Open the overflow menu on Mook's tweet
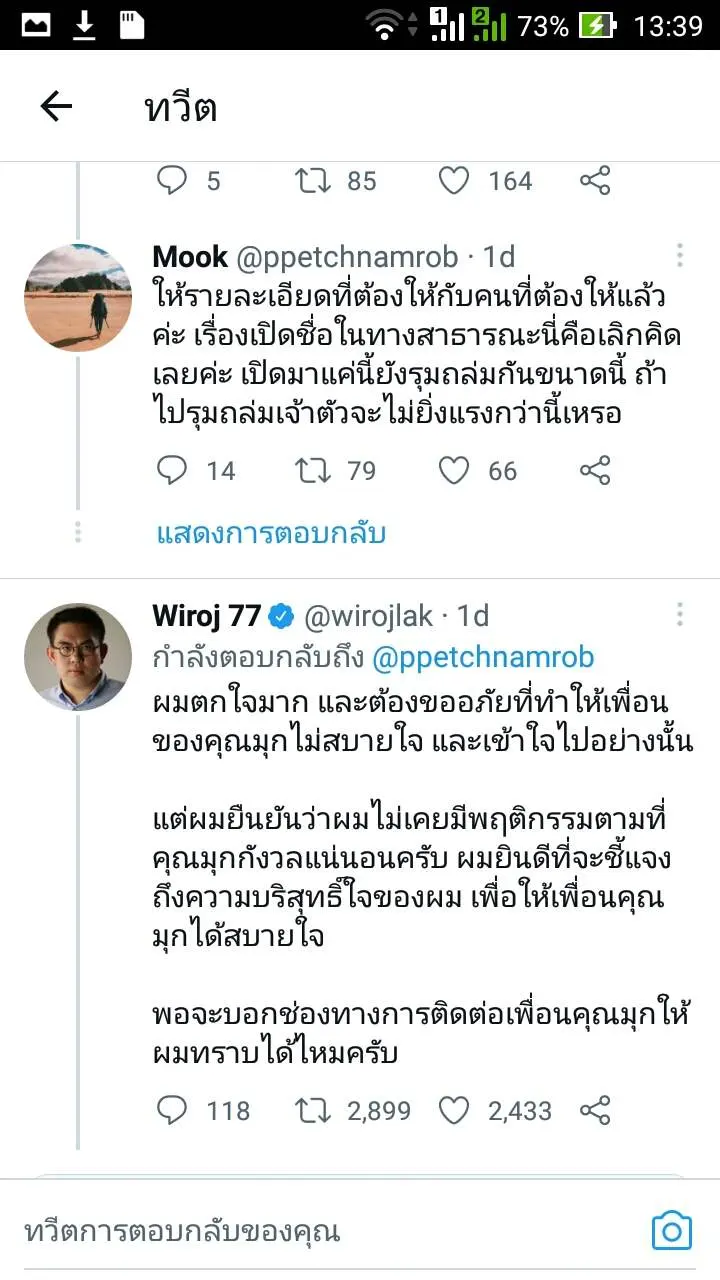This screenshot has height=1280, width=720. tap(680, 256)
